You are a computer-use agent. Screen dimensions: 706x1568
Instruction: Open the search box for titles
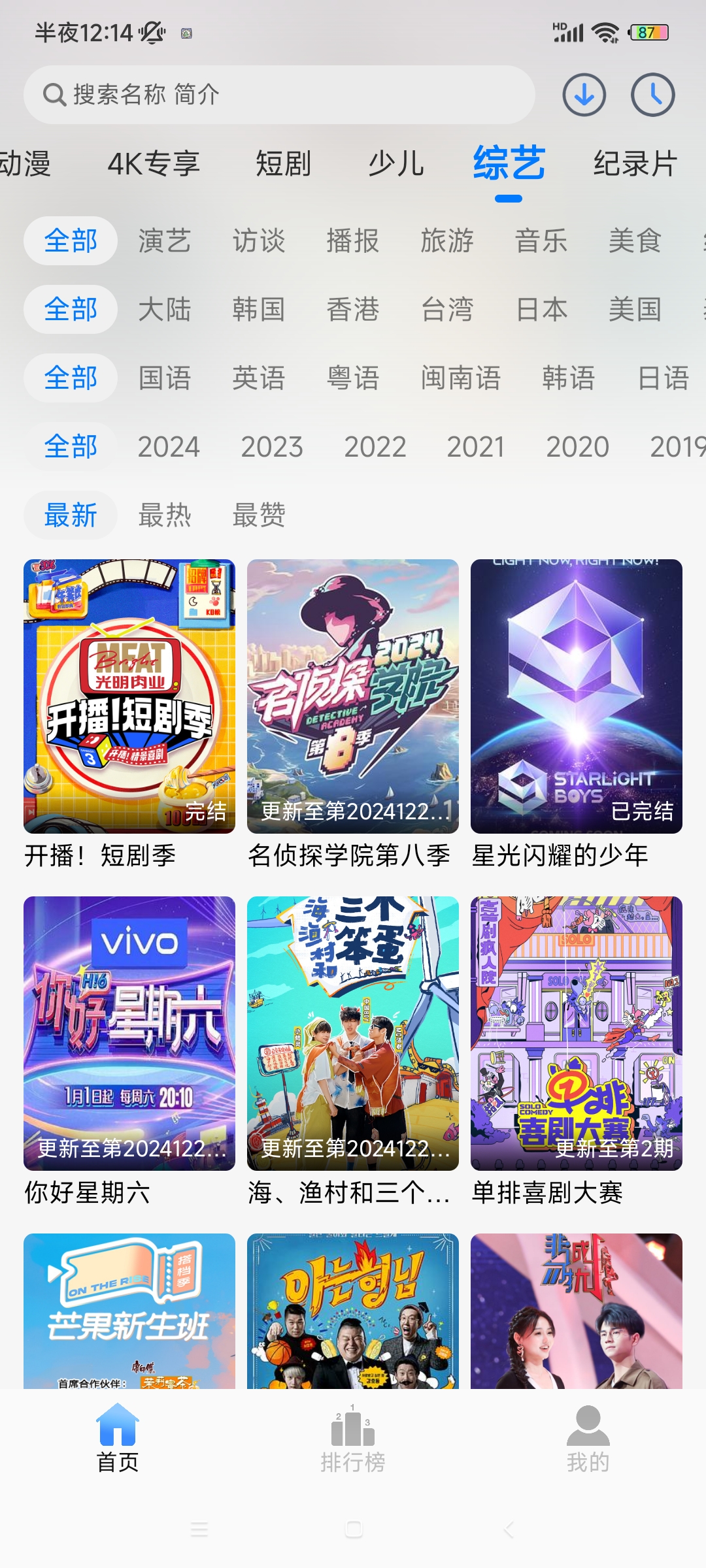(x=279, y=95)
